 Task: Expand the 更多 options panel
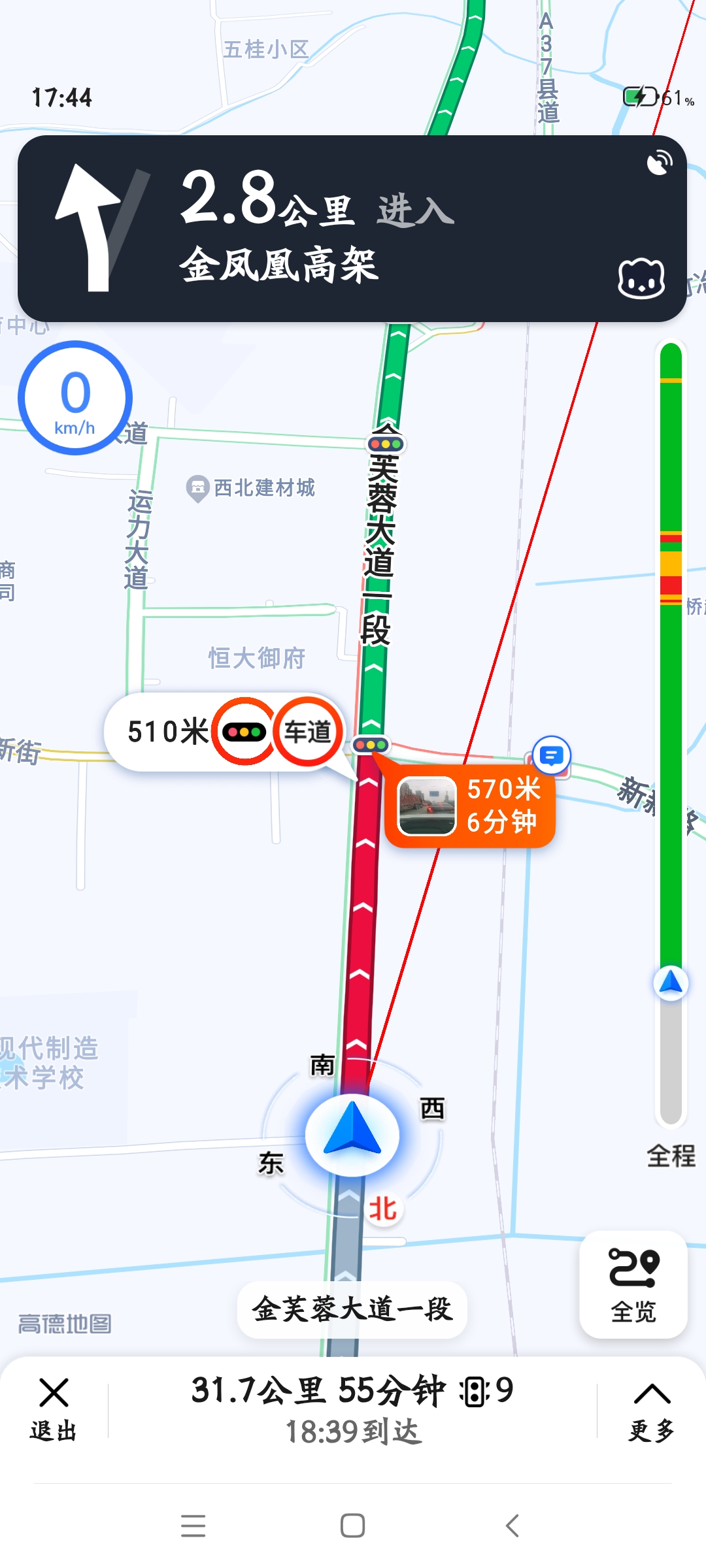click(651, 1408)
